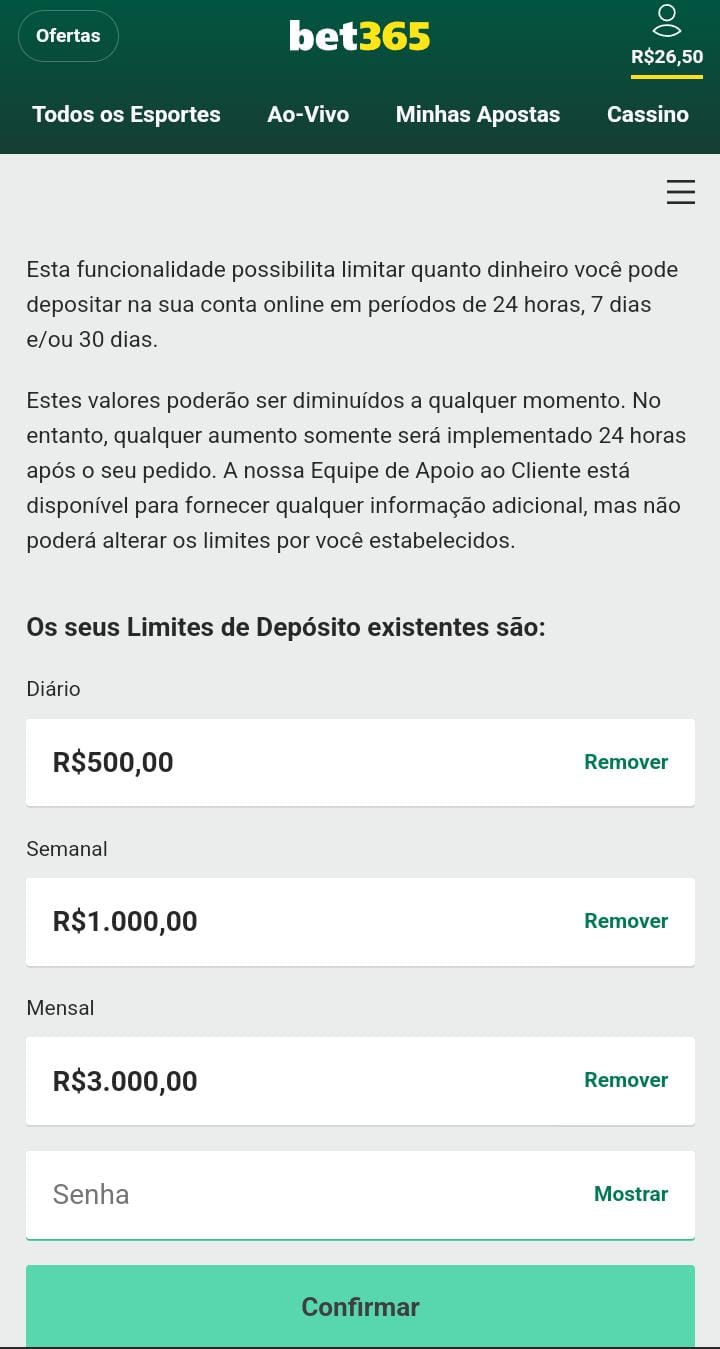
Task: Open the Ao-Vivo section
Action: tap(308, 115)
